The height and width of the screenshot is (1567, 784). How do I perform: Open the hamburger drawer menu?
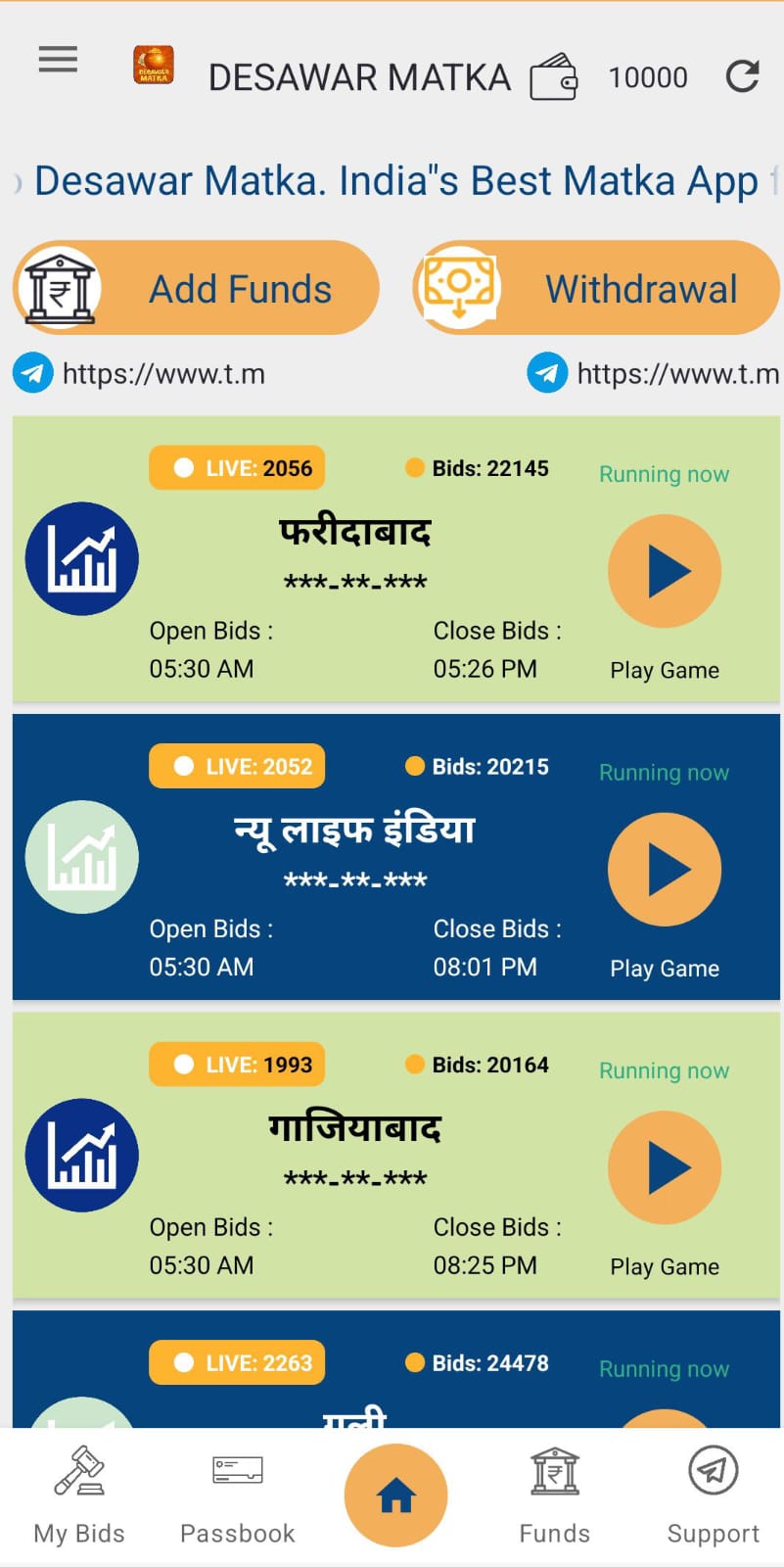(x=58, y=60)
